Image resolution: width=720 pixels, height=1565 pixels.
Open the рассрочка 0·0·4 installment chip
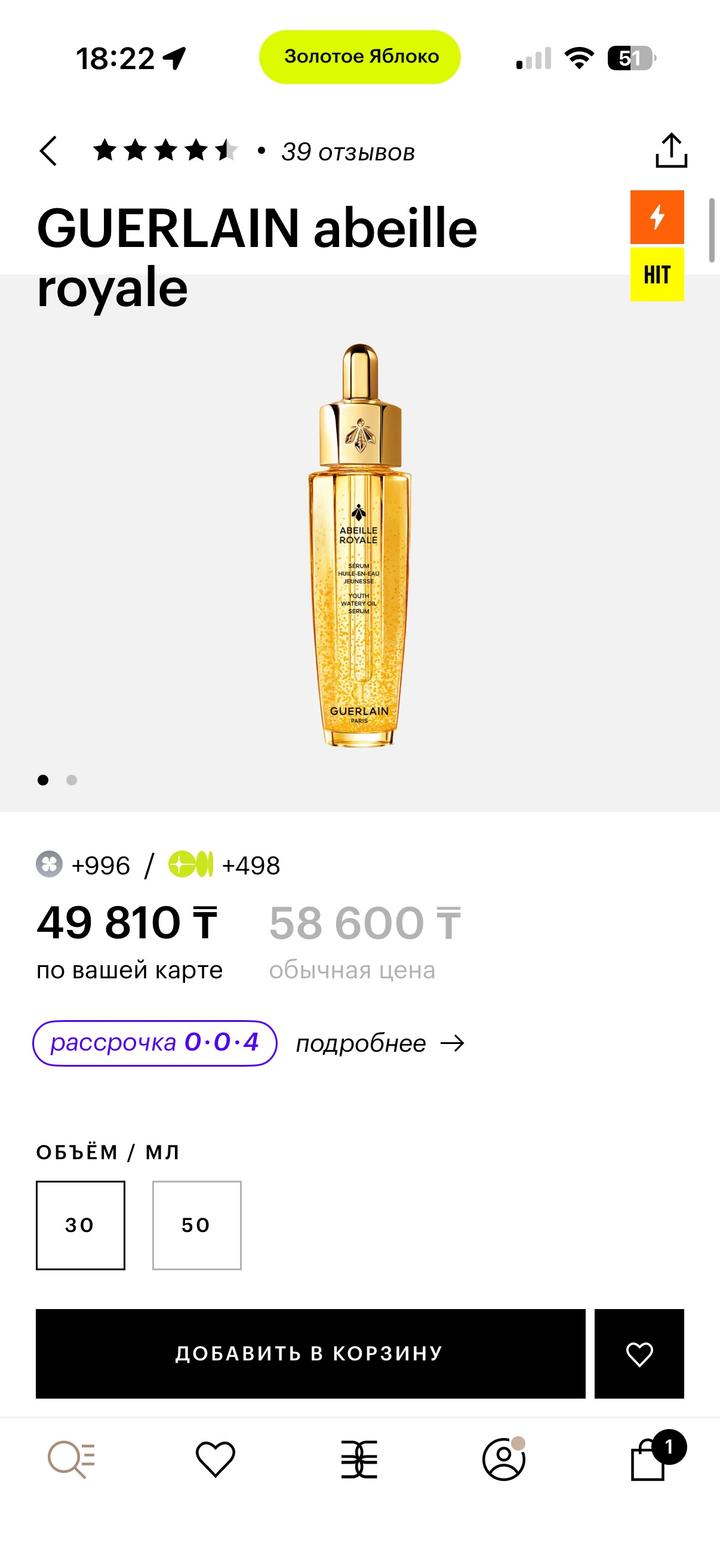[155, 1043]
